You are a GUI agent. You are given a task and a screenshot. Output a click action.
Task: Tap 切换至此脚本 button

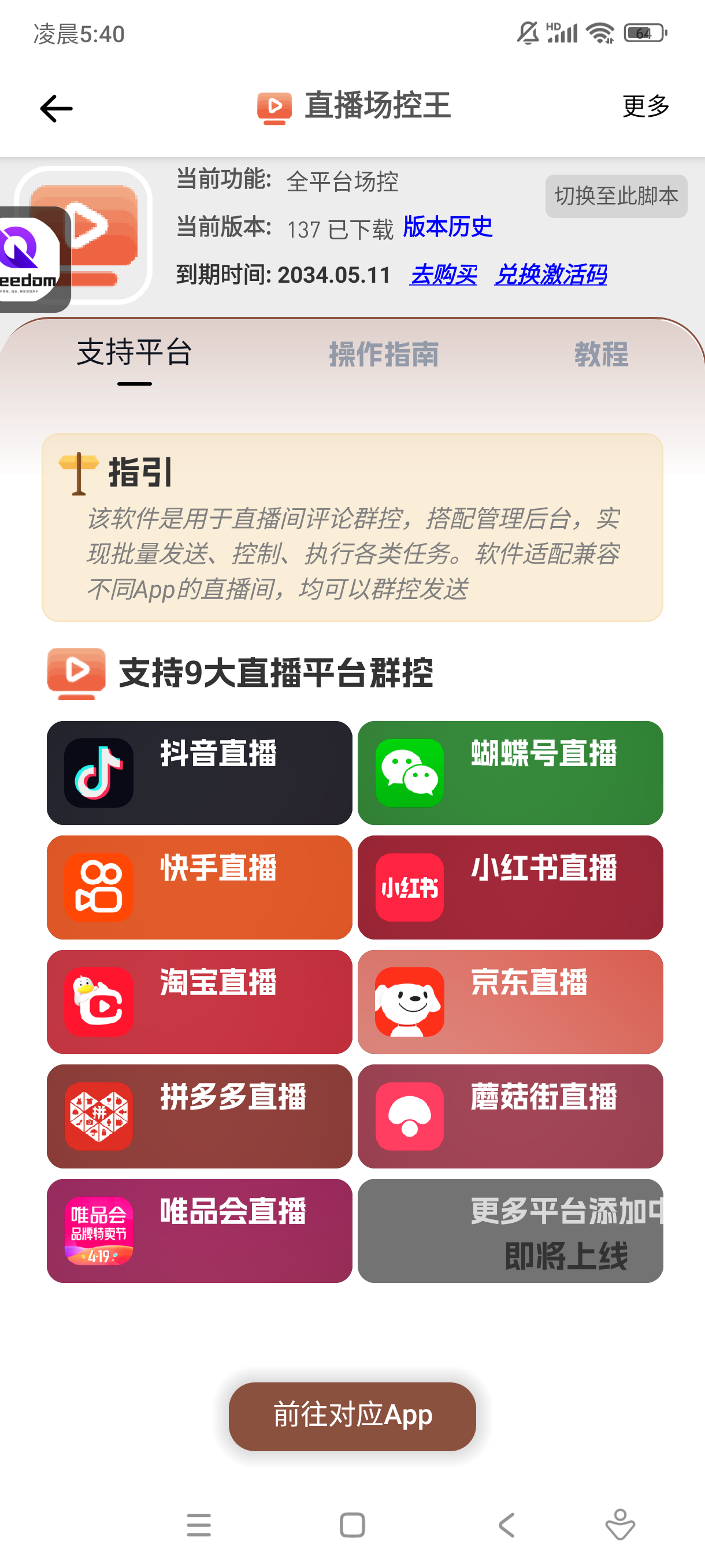[x=615, y=196]
